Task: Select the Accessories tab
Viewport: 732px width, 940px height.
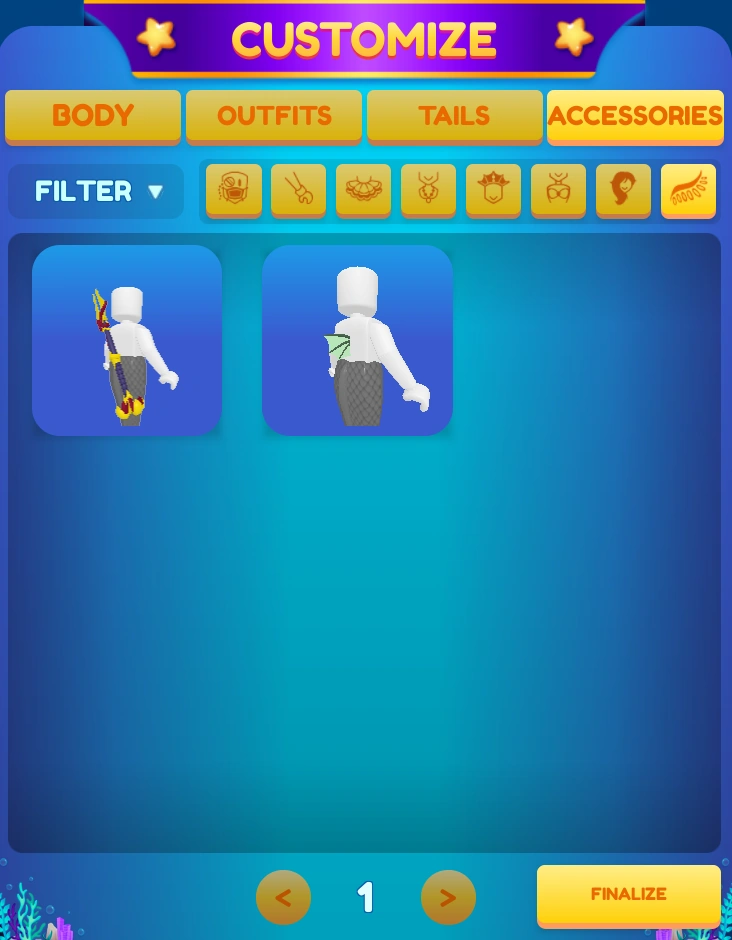Action: pos(635,116)
